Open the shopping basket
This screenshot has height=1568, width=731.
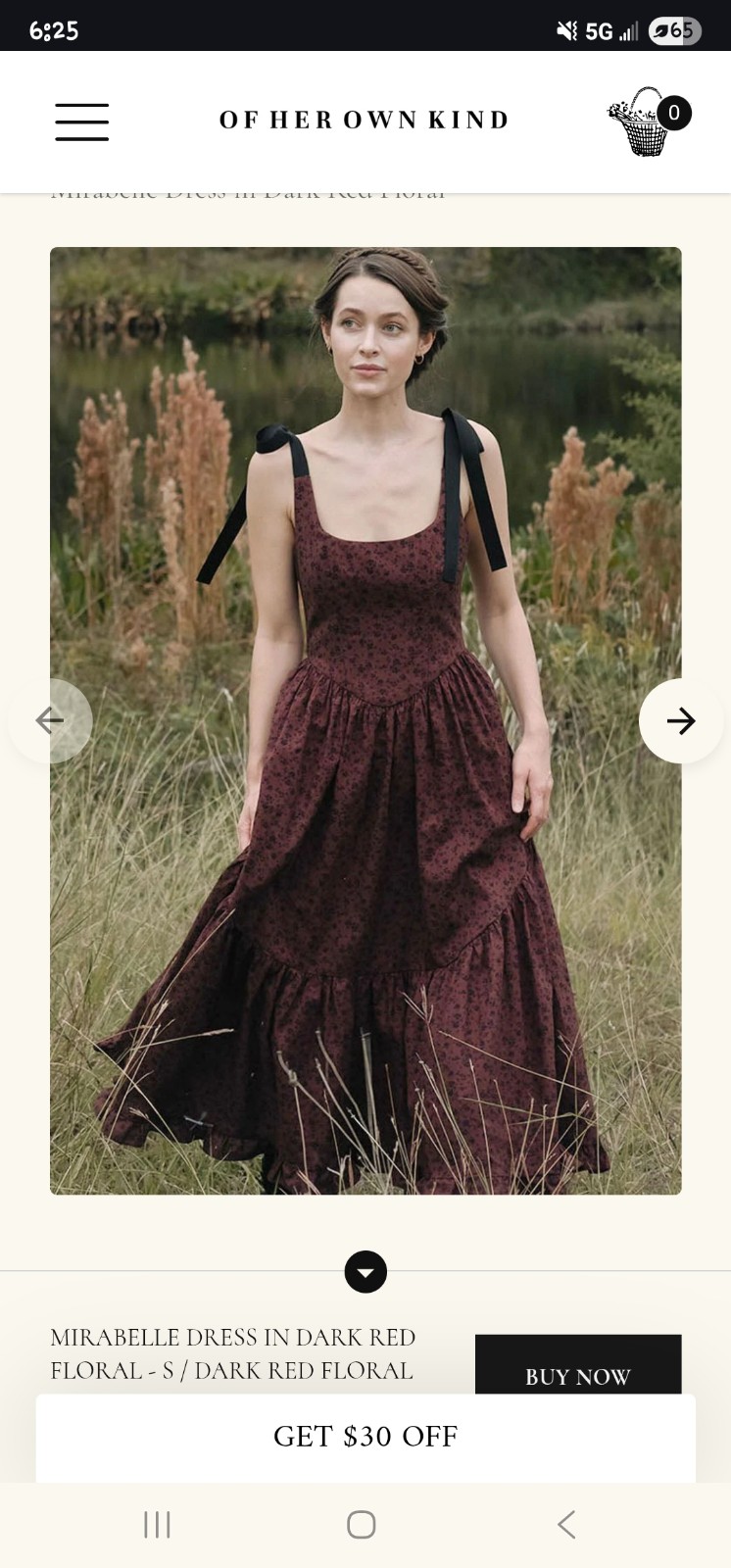coord(649,122)
